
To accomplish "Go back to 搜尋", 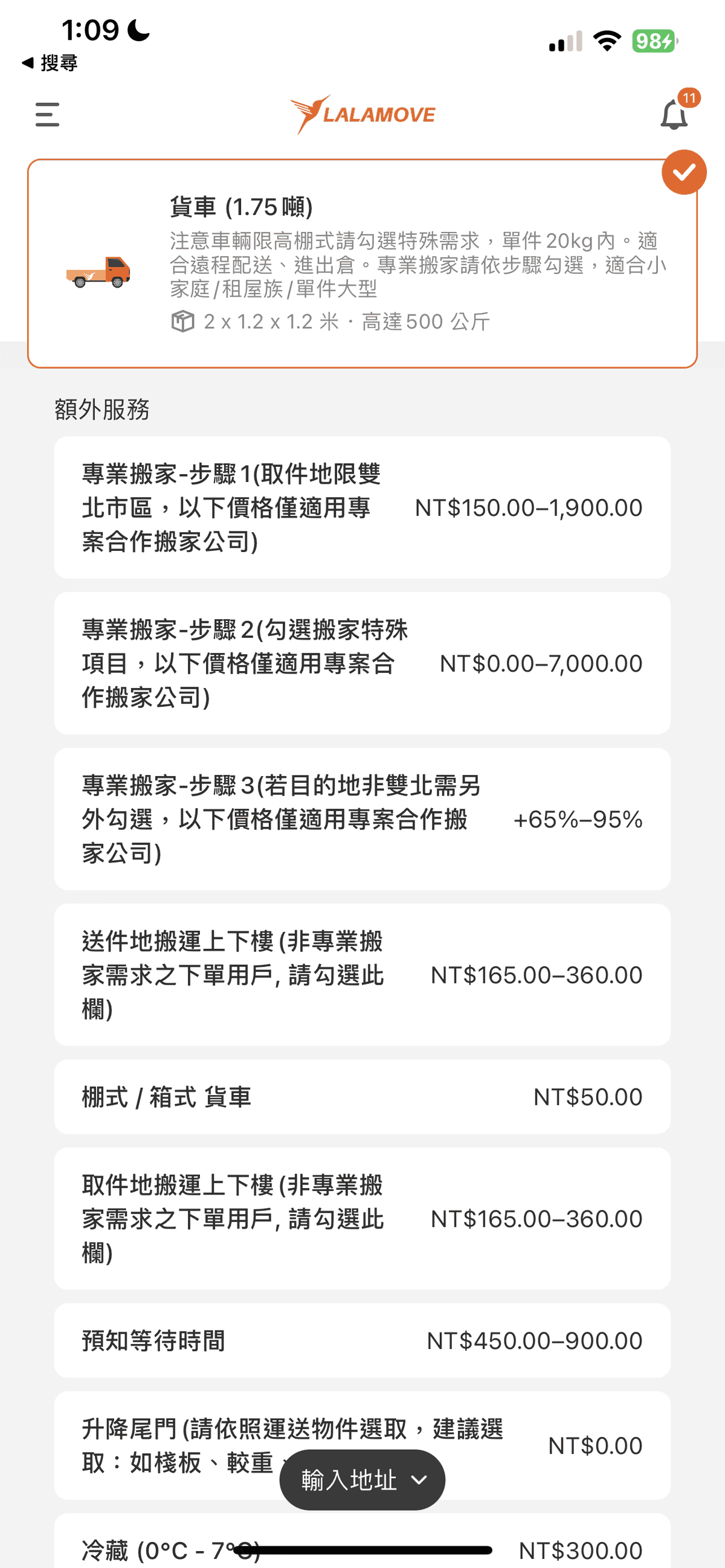I will point(56,63).
